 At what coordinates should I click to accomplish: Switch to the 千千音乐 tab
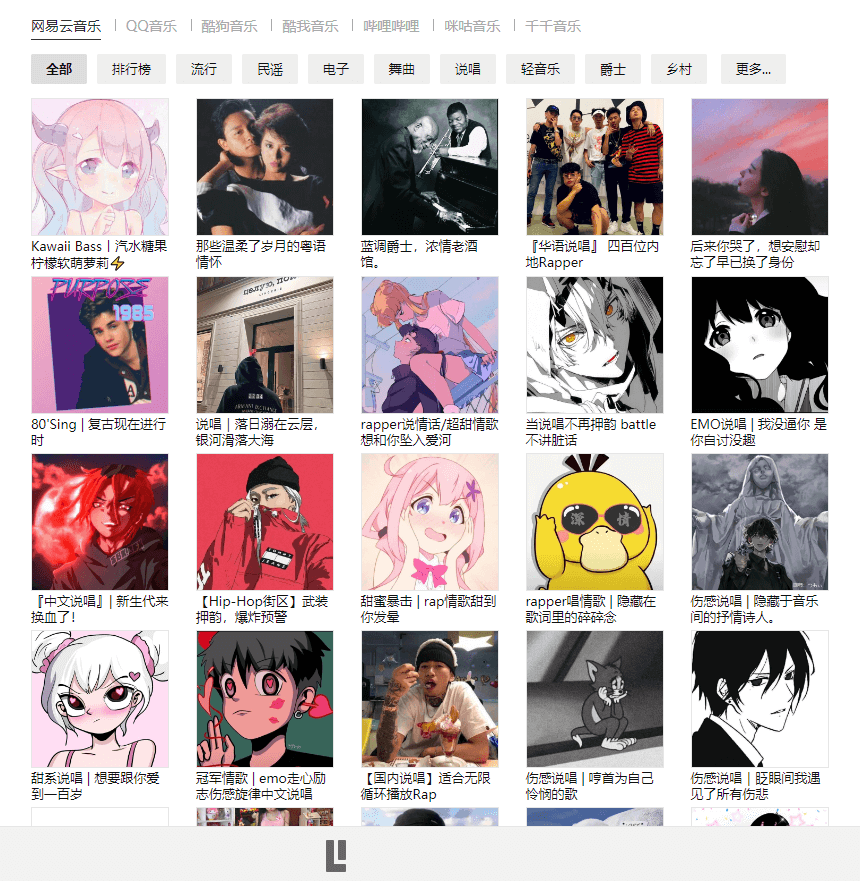pyautogui.click(x=553, y=26)
